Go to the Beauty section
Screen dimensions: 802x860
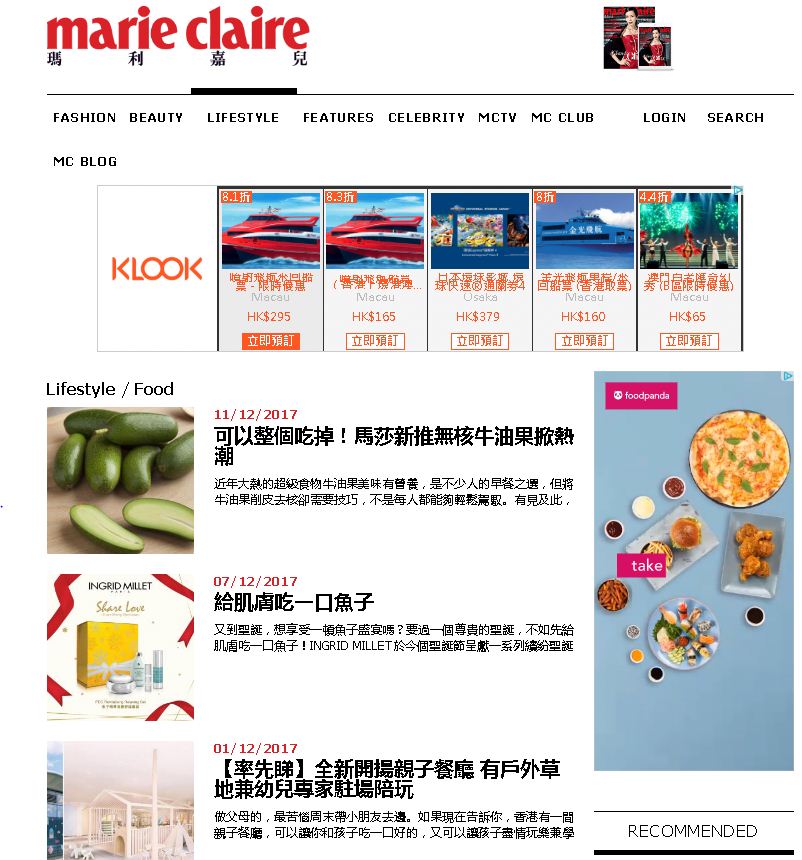tap(156, 118)
